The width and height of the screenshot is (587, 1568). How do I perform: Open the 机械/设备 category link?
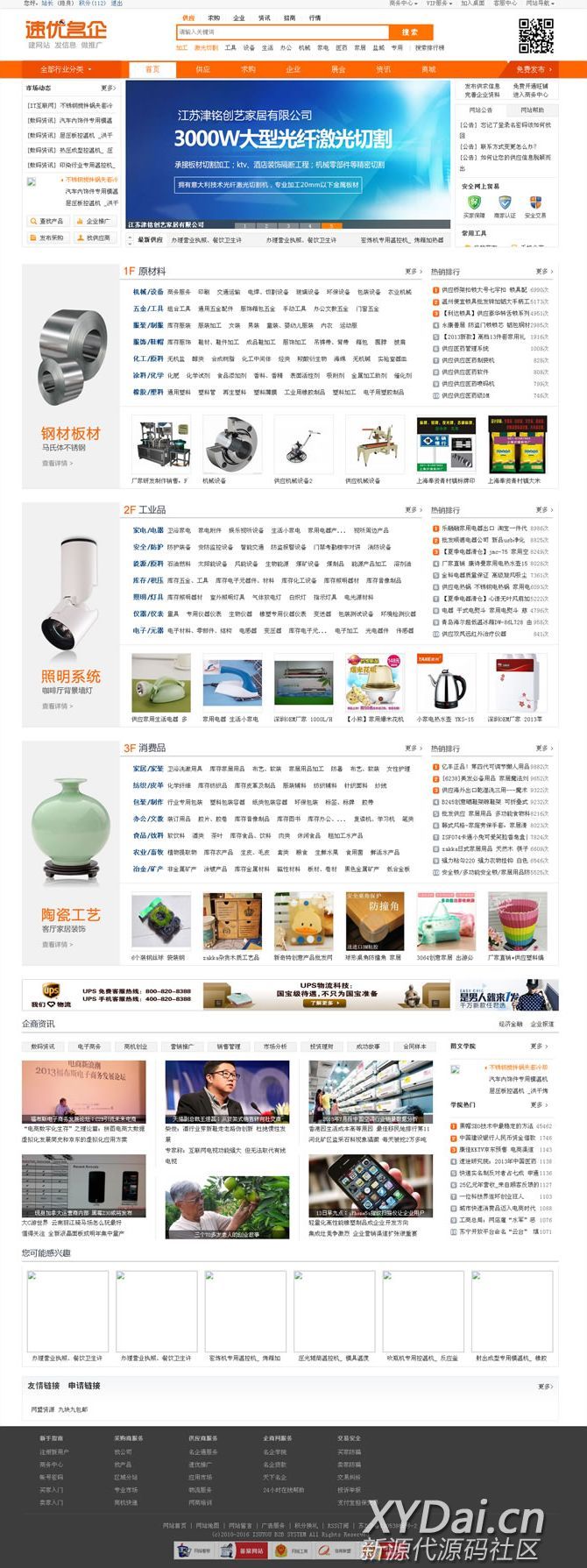[148, 292]
